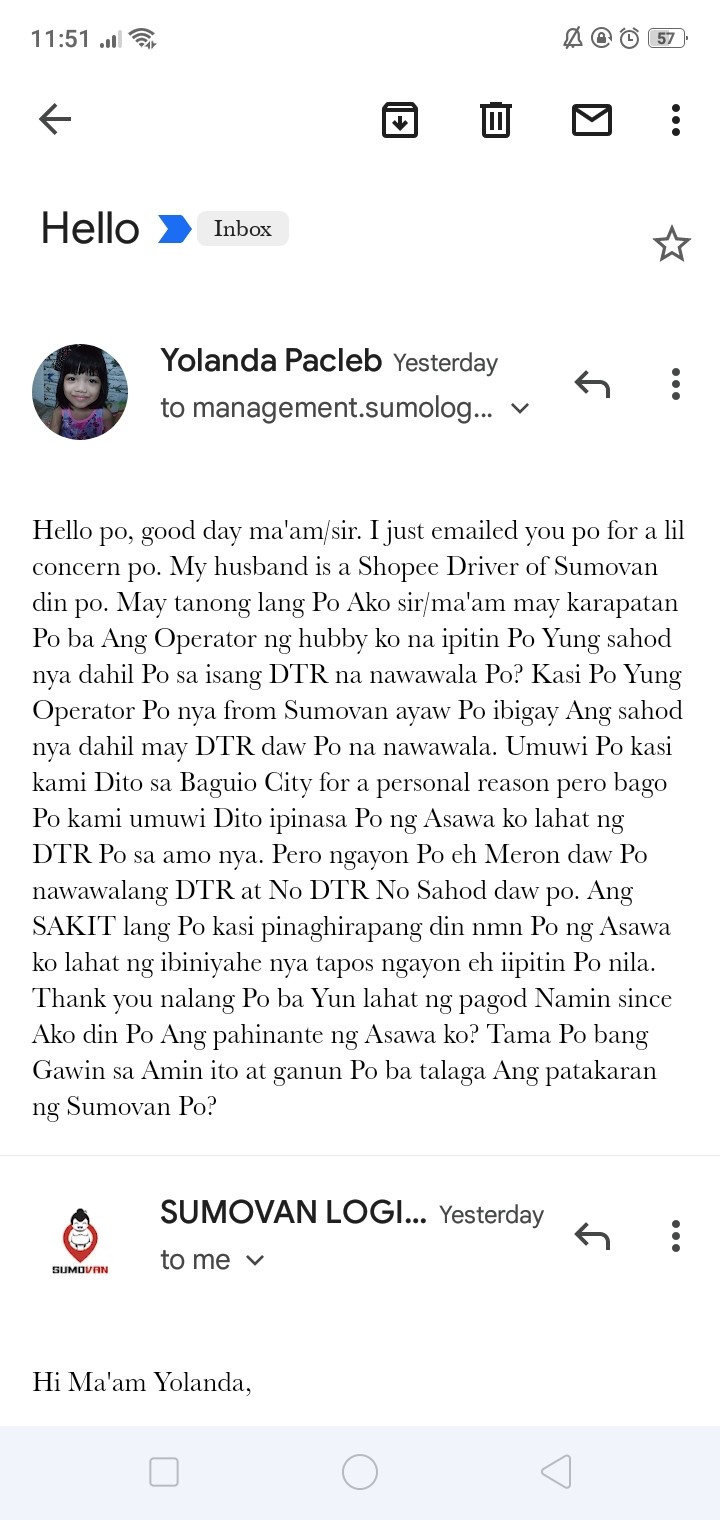Image resolution: width=720 pixels, height=1520 pixels.
Task: Open the top app bar overflow menu
Action: tap(676, 120)
